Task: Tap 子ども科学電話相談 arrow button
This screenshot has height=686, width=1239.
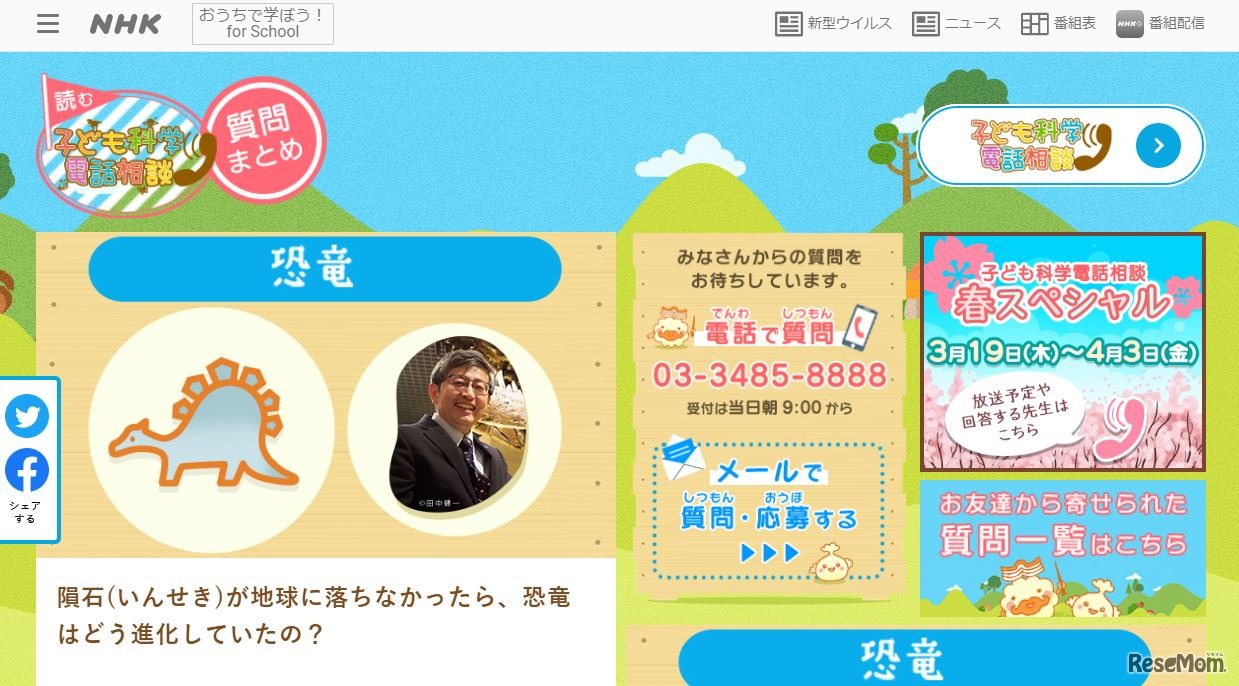Action: coord(1158,146)
